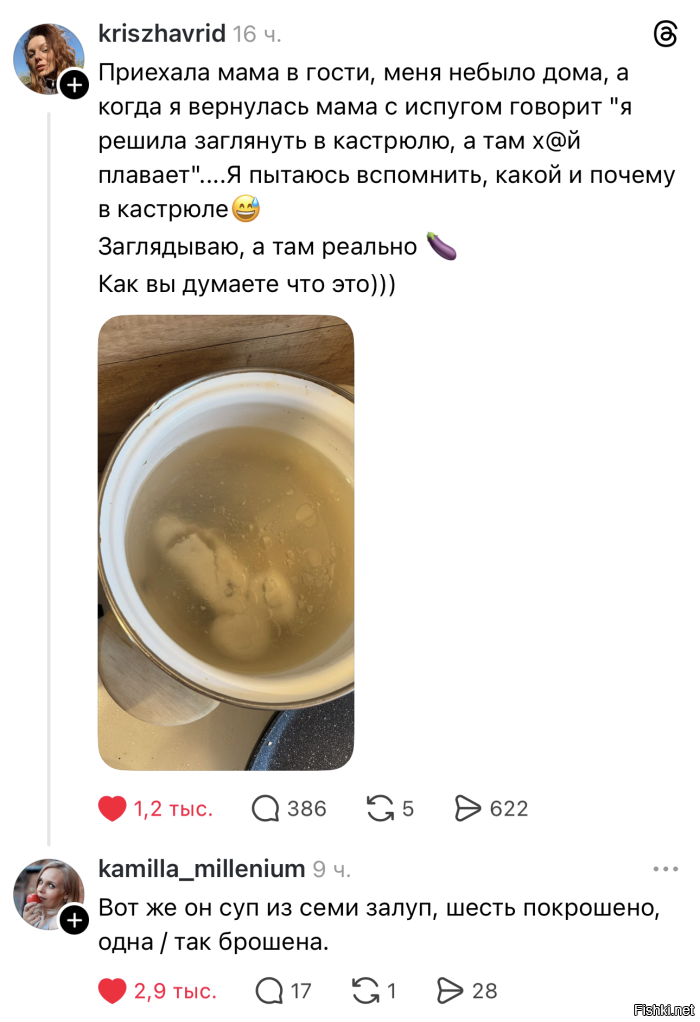Open the overflow menu on kamilla_millenium's reply
This screenshot has width=700, height=1022.
pyautogui.click(x=665, y=869)
